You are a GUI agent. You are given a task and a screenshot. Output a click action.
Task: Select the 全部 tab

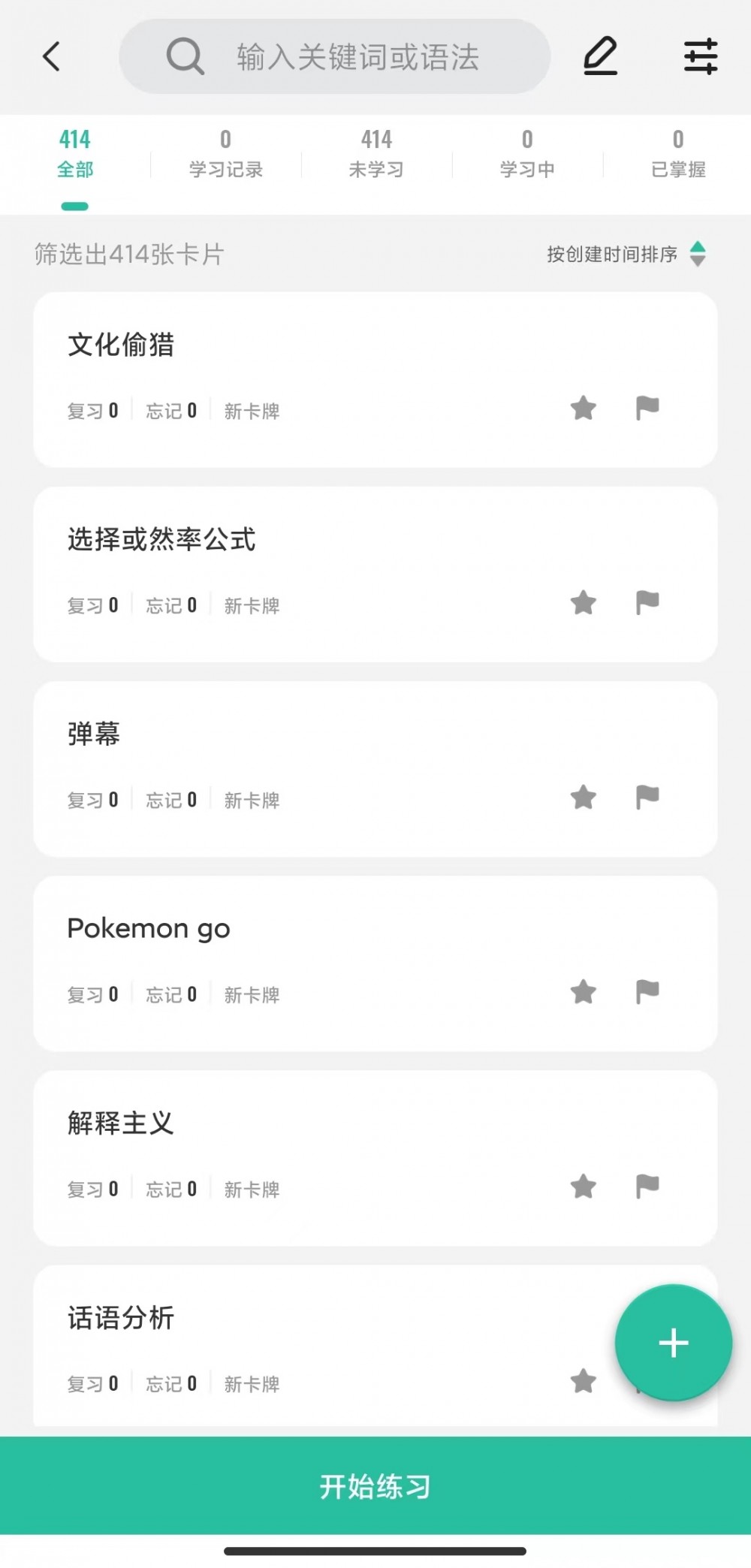pos(75,154)
